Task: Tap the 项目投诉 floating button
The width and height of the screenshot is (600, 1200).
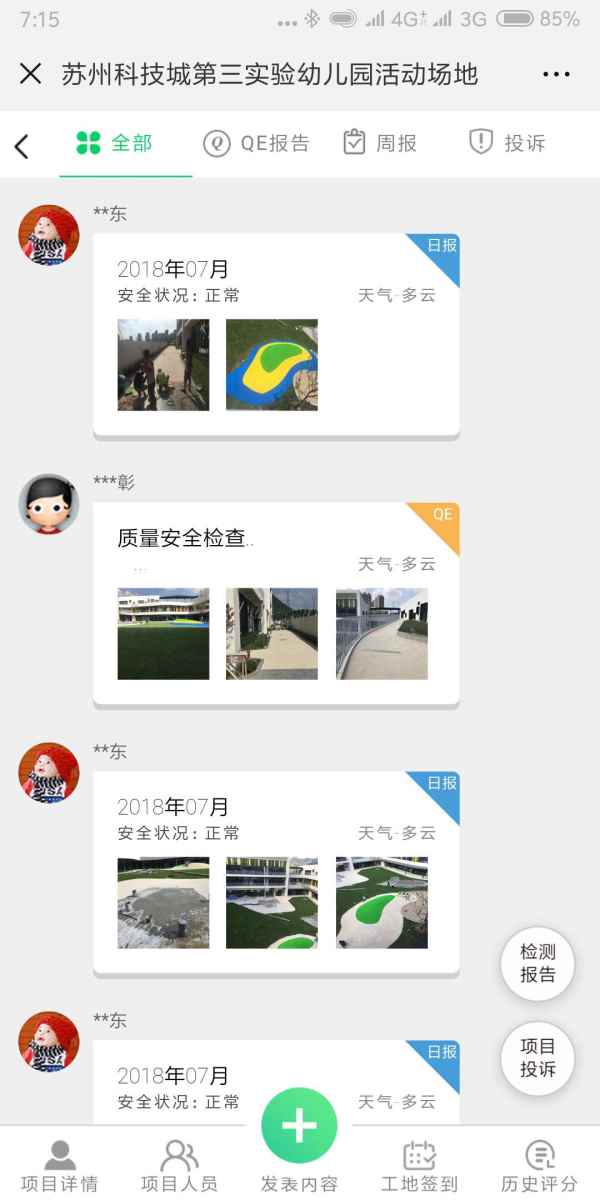Action: coord(537,1058)
